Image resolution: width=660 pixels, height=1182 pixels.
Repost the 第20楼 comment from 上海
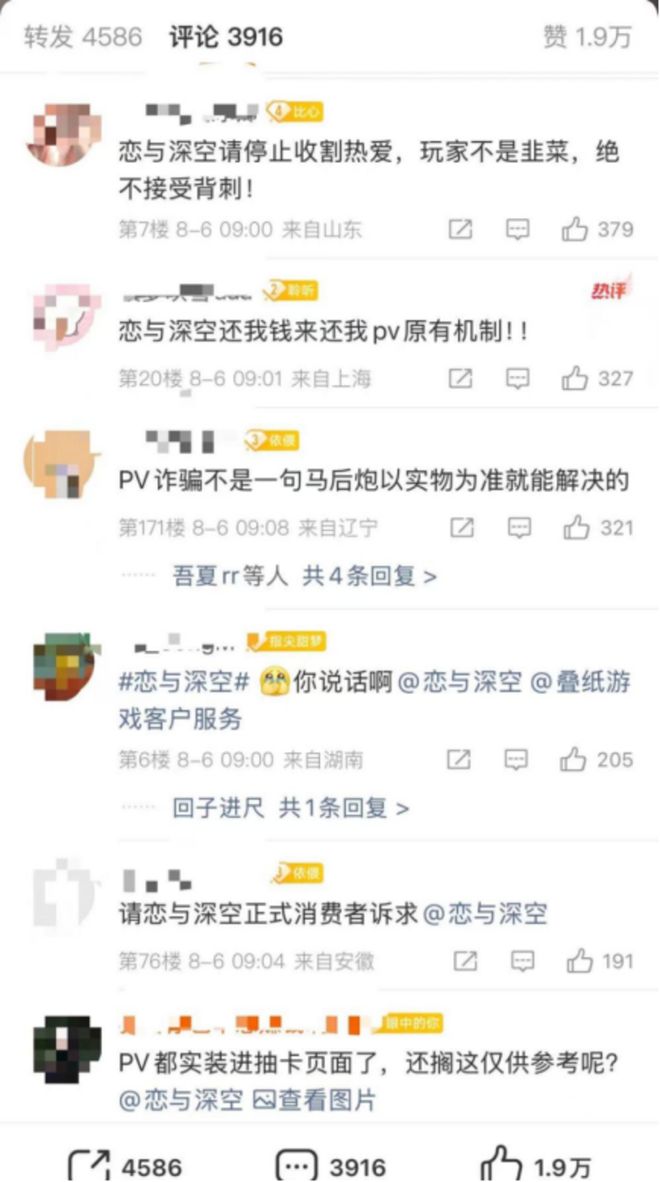coord(460,379)
